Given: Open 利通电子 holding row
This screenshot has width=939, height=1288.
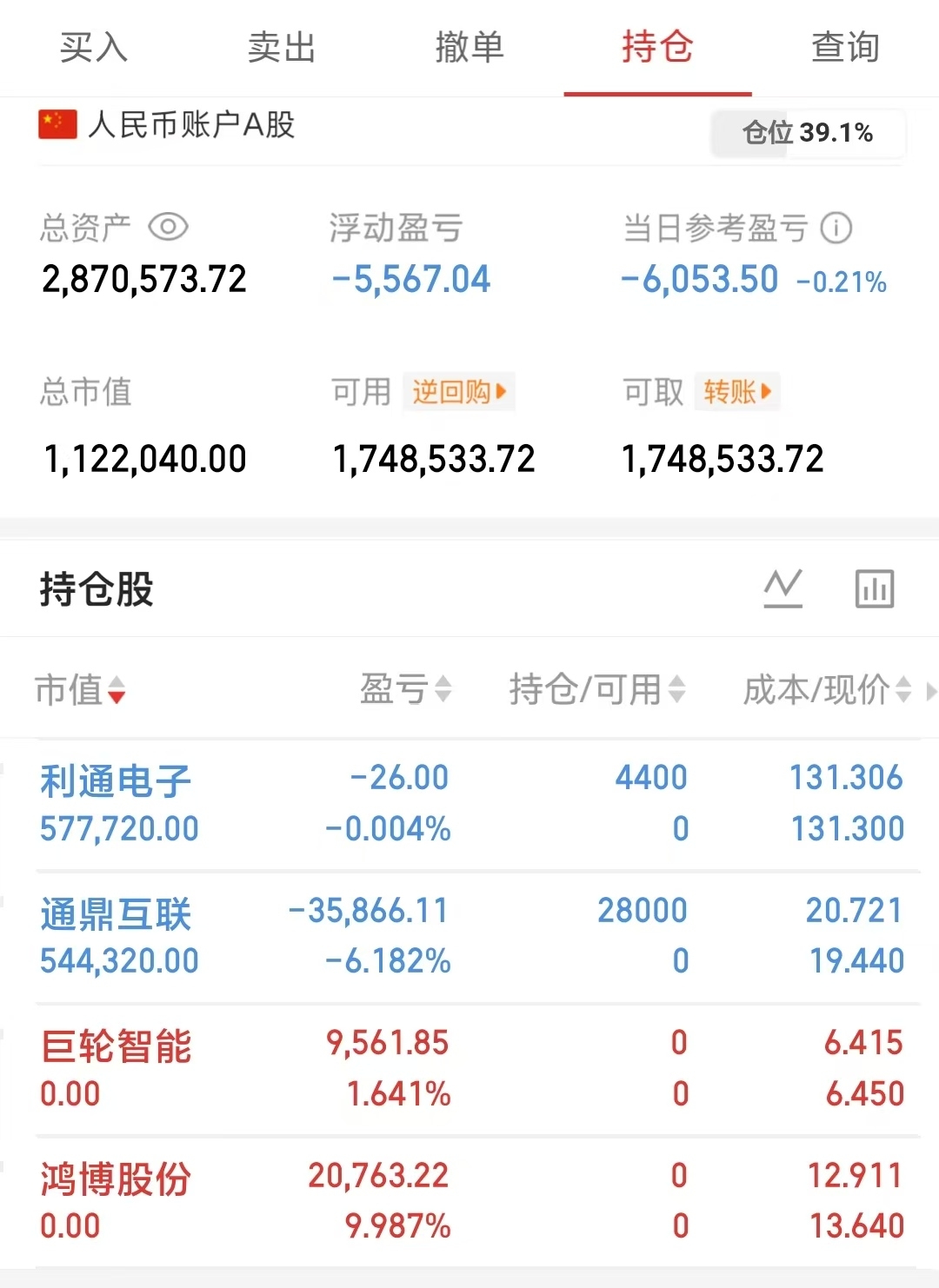Looking at the screenshot, I should point(469,804).
